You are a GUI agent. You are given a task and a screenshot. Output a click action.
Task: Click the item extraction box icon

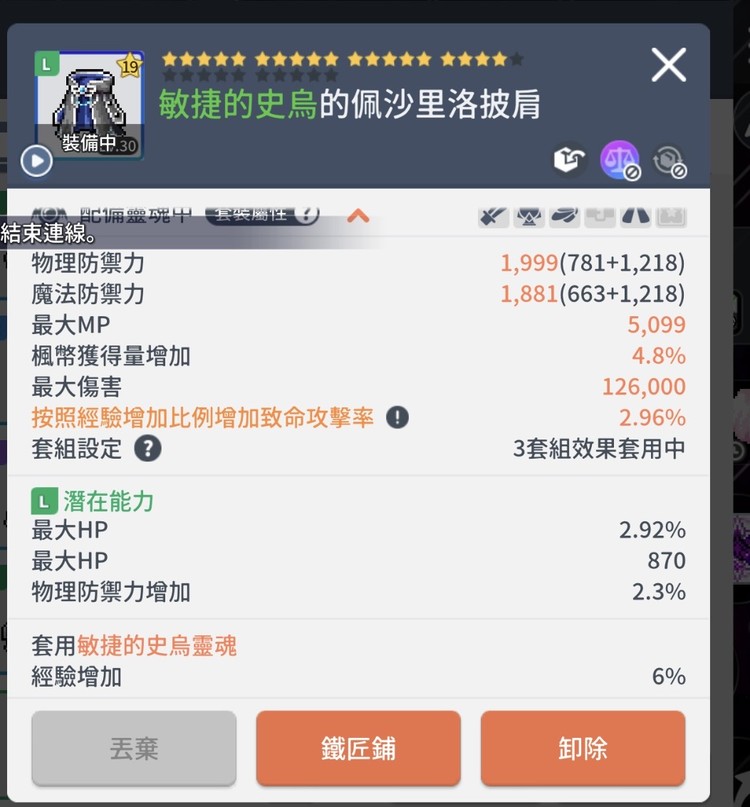[568, 158]
